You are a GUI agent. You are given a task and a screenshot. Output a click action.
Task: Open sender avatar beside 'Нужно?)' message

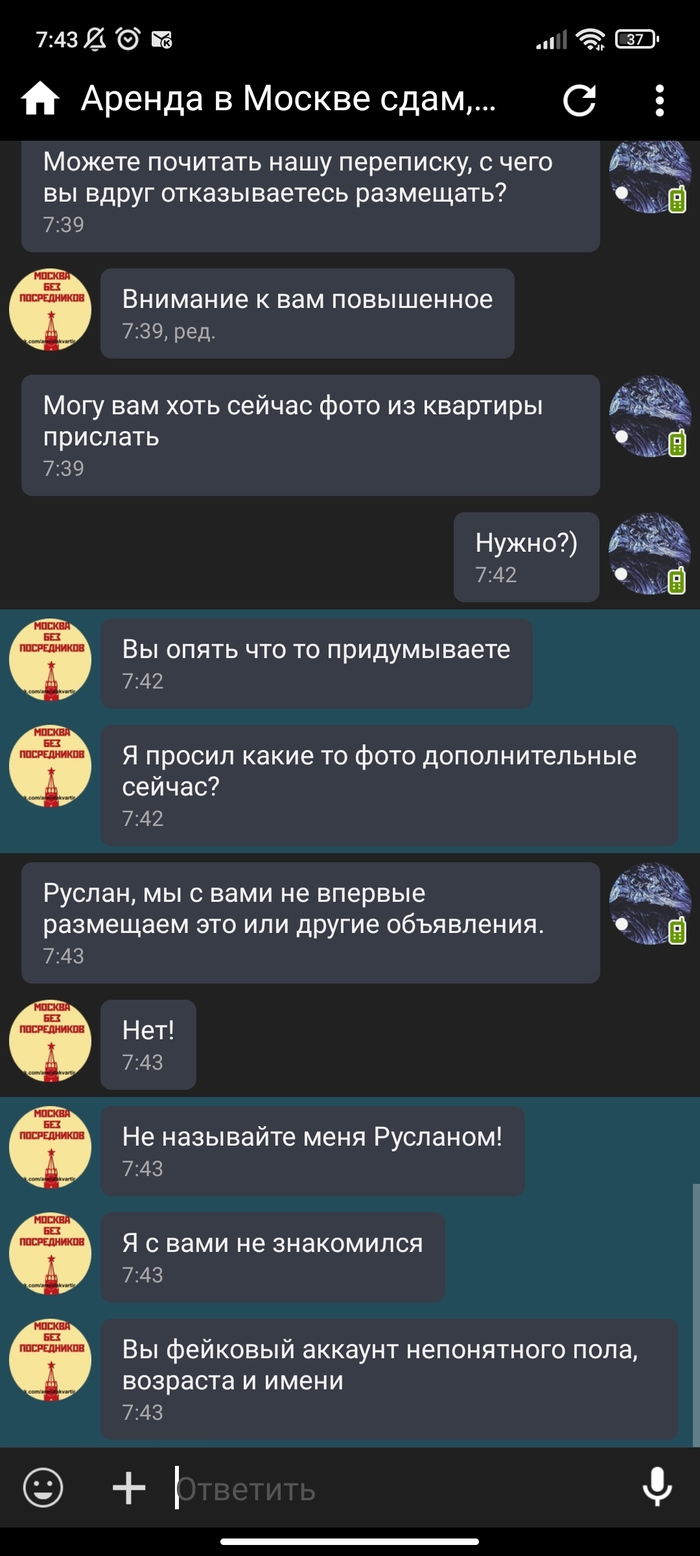coord(649,554)
